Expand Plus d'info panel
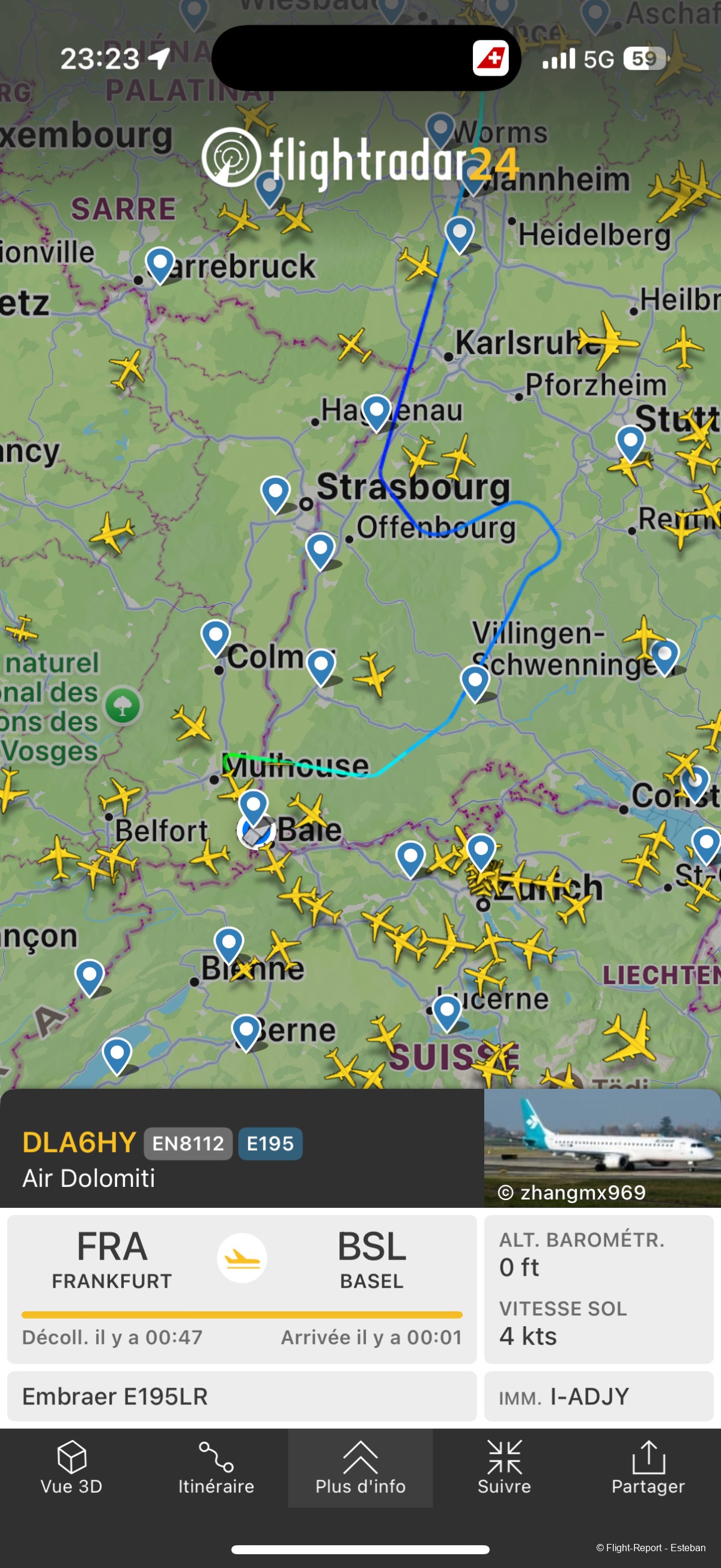Viewport: 721px width, 1568px height. 360,1468
